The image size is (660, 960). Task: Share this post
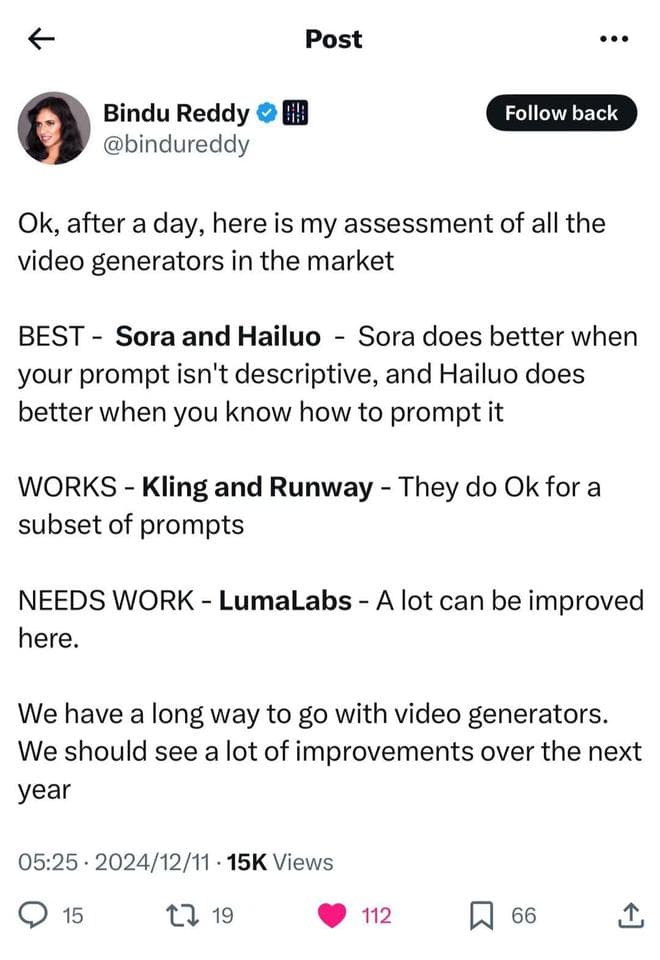[629, 914]
